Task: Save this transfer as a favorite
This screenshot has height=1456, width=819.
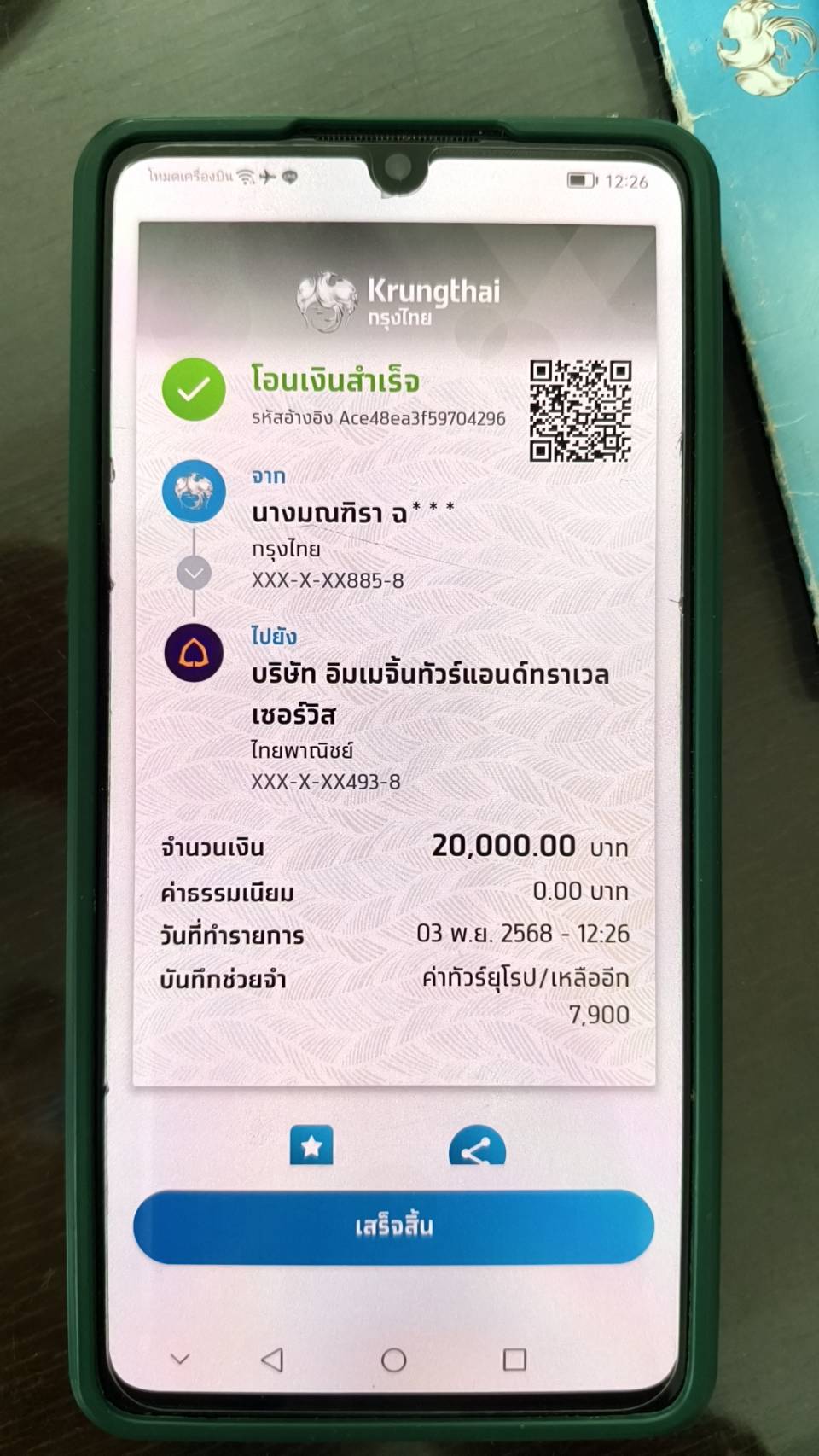Action: coord(311,1146)
